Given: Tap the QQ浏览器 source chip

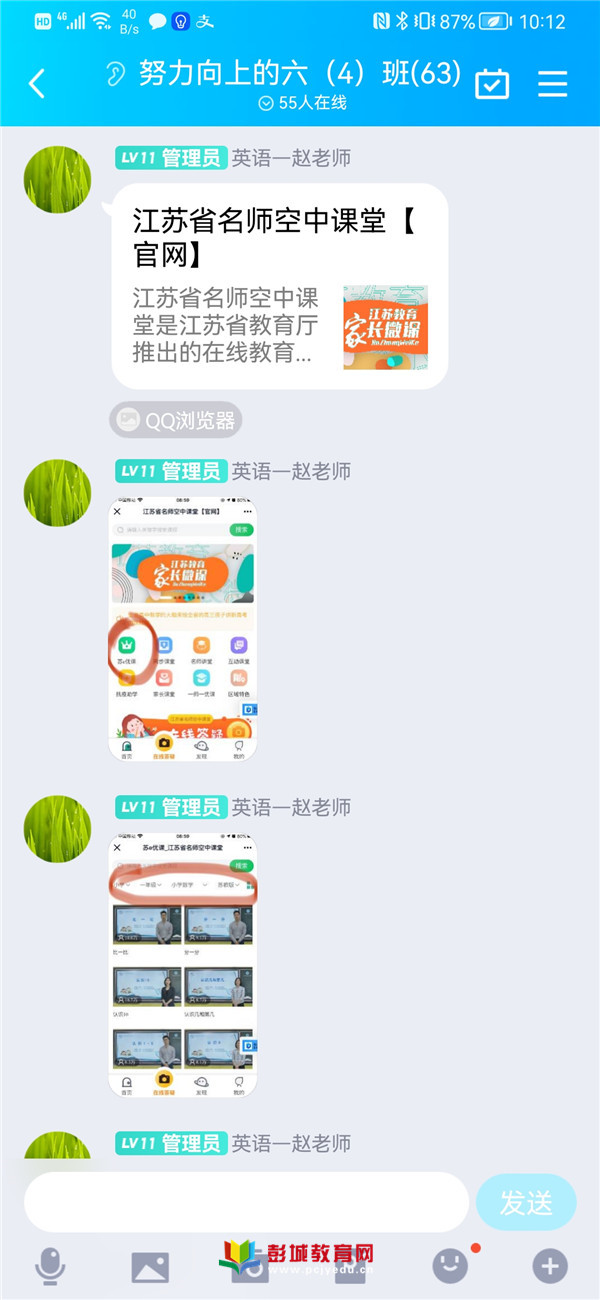Looking at the screenshot, I should click(x=176, y=421).
